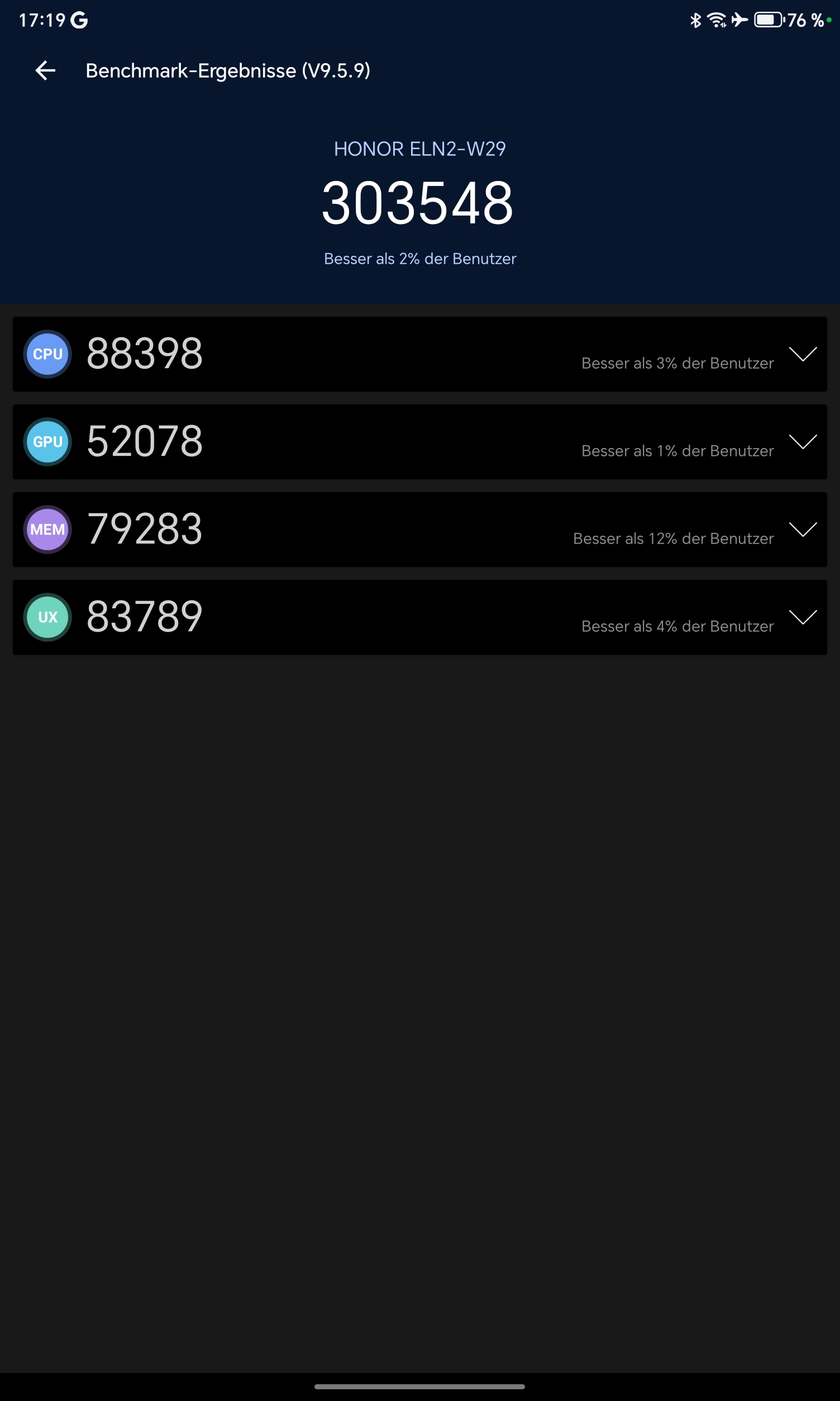Expand the CPU score details
The image size is (840, 1401).
click(x=803, y=354)
